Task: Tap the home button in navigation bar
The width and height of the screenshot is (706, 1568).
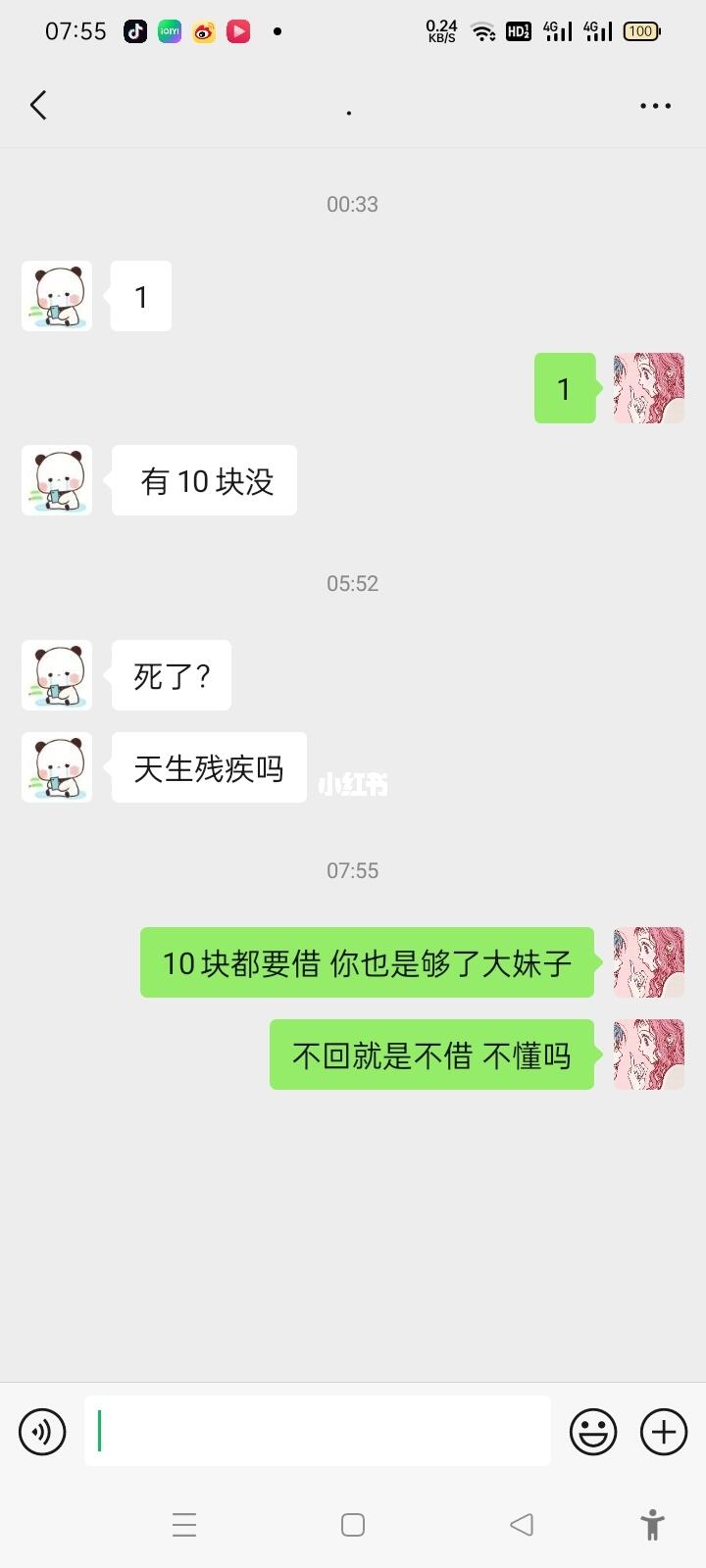Action: pos(351,1525)
